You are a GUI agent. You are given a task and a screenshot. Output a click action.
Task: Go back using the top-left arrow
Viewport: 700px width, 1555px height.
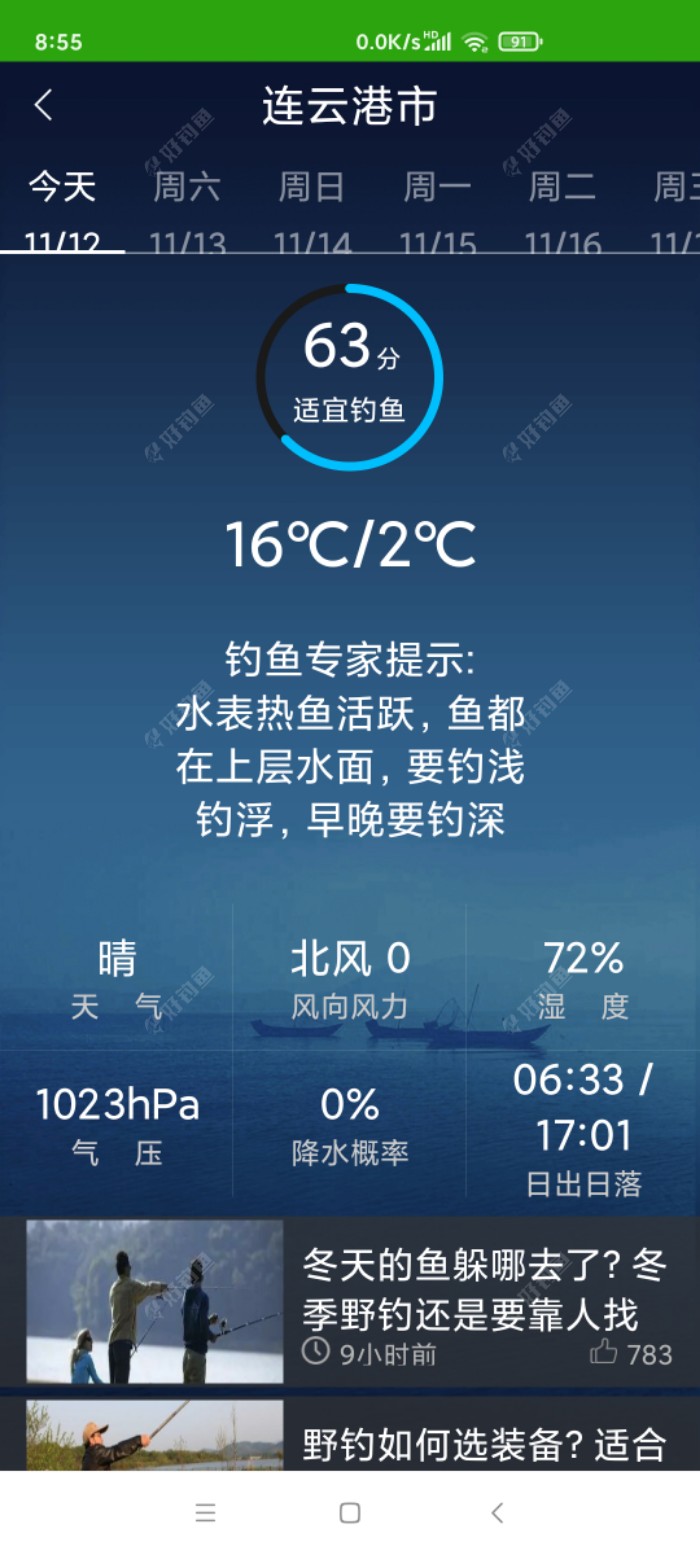tap(43, 105)
